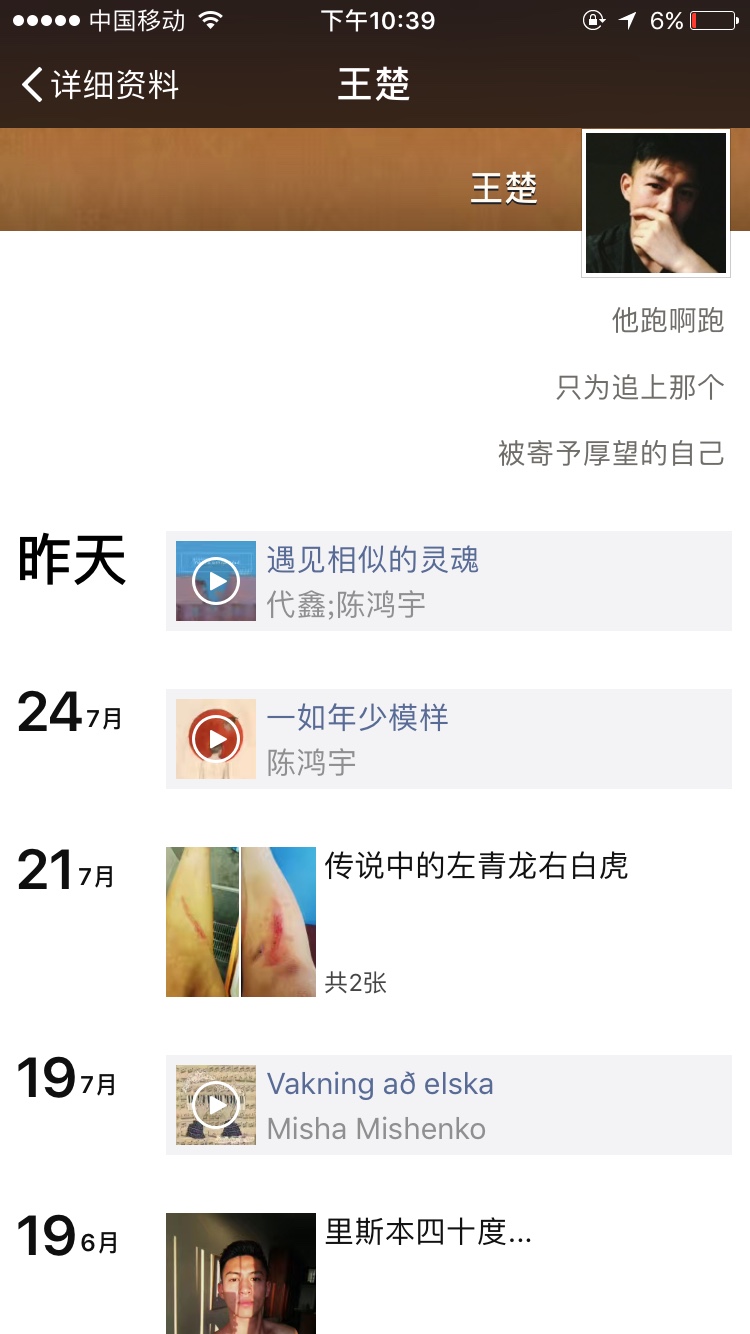This screenshot has height=1334, width=750.
Task: Open 王楚's profile picture
Action: pyautogui.click(x=655, y=202)
